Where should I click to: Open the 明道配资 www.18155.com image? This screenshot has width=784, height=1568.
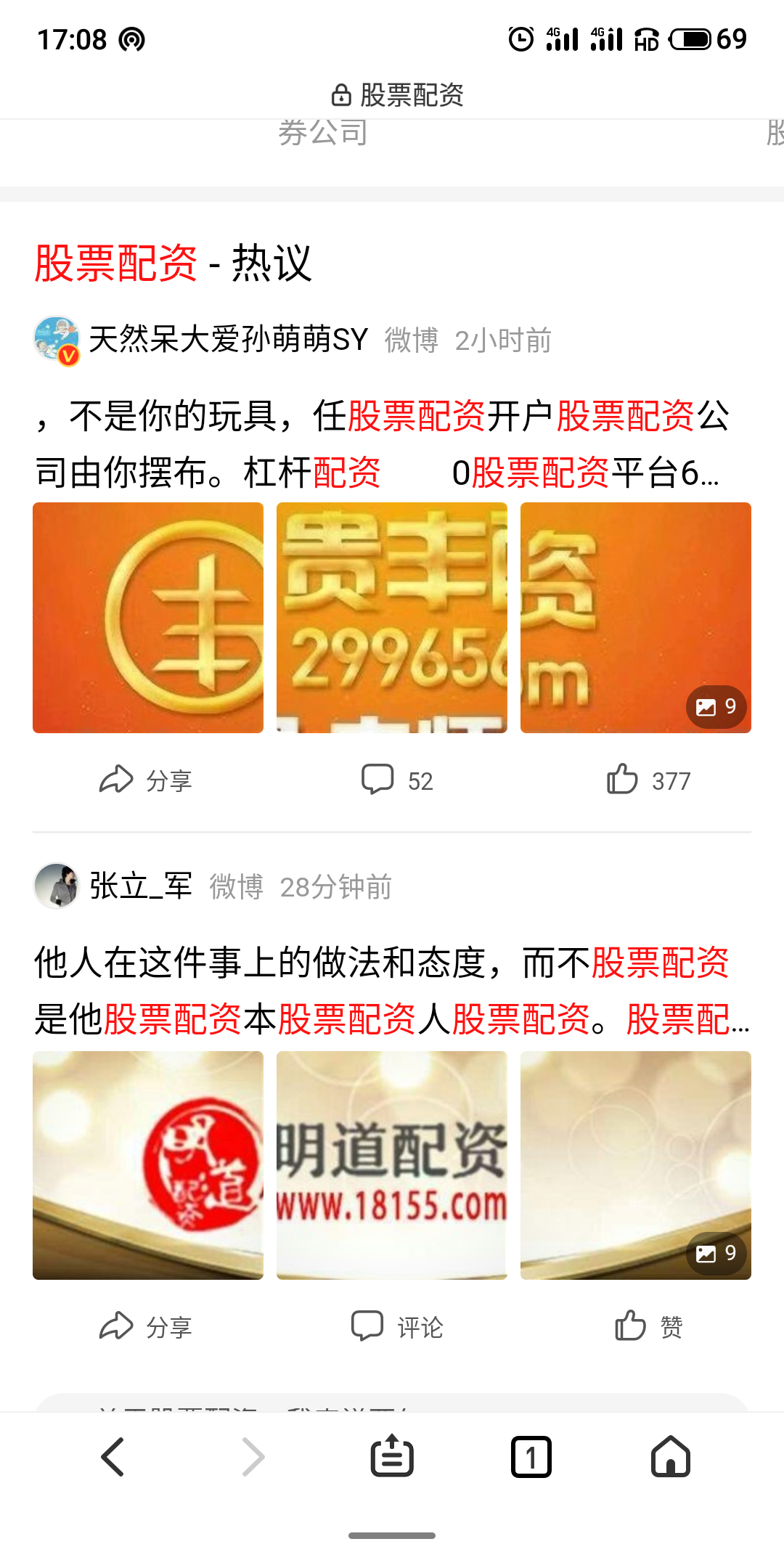pyautogui.click(x=392, y=1165)
